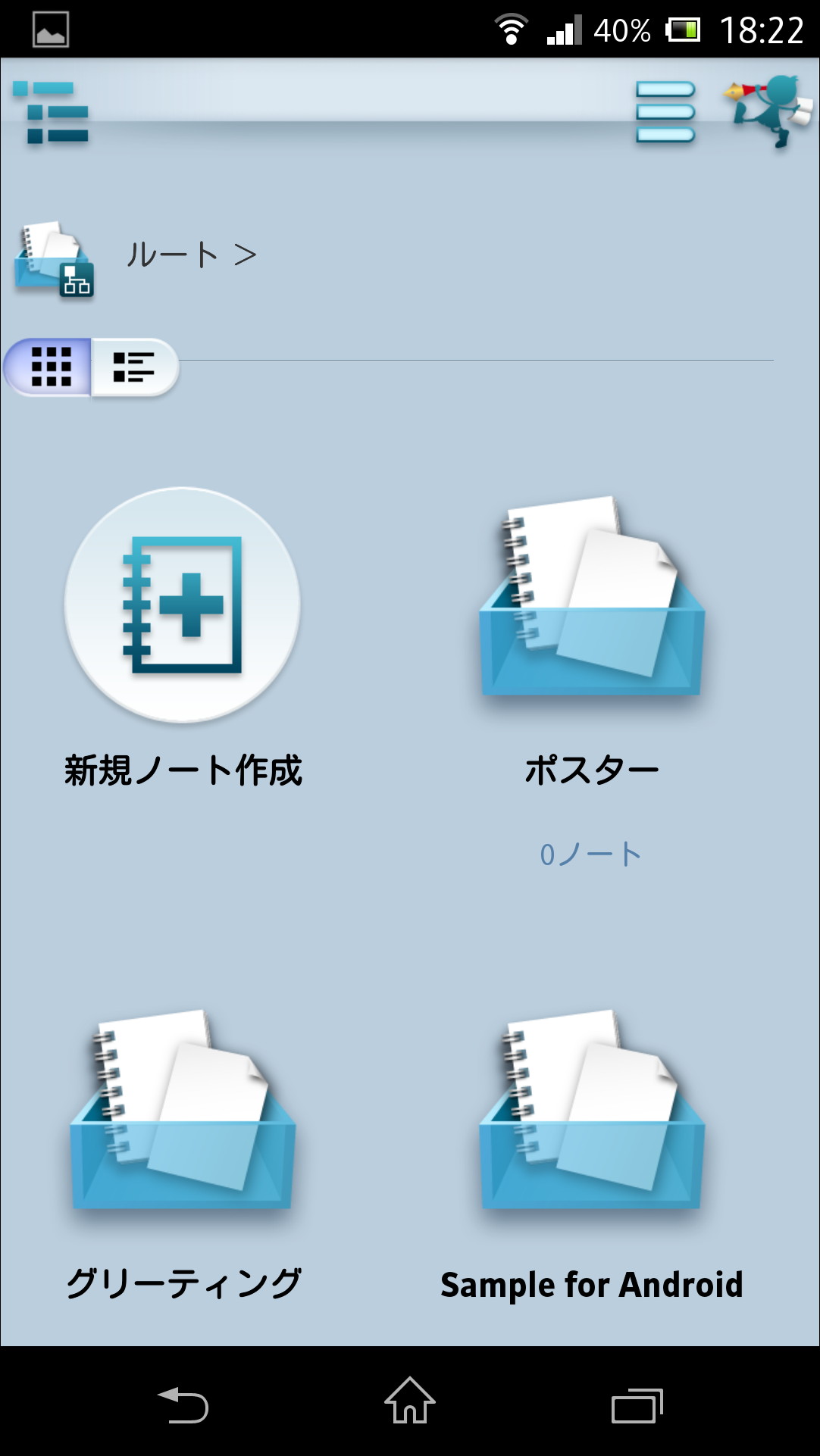Select ルート in the breadcrumb navigation

[171, 255]
